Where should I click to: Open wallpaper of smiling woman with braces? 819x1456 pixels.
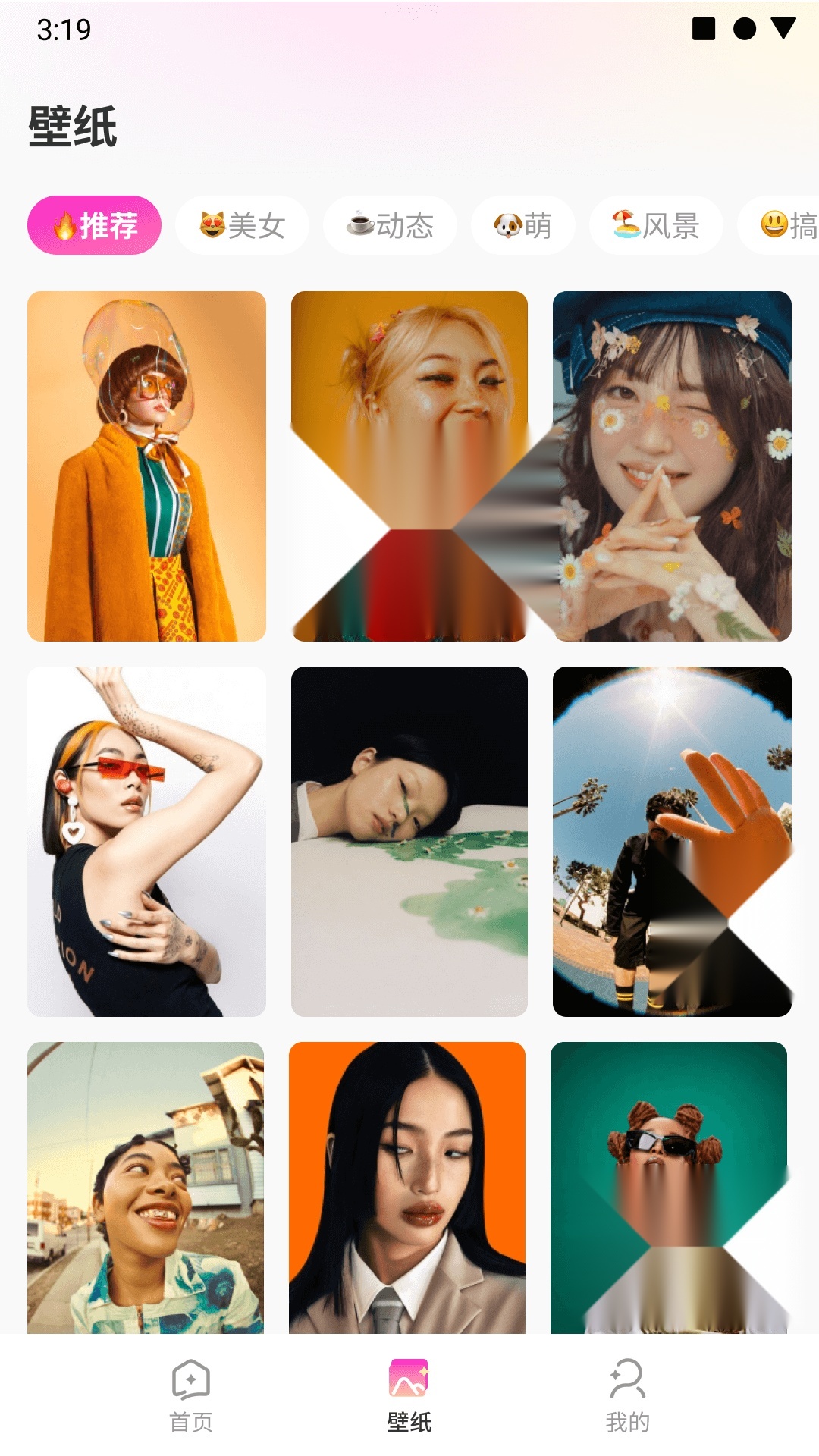pyautogui.click(x=146, y=1188)
